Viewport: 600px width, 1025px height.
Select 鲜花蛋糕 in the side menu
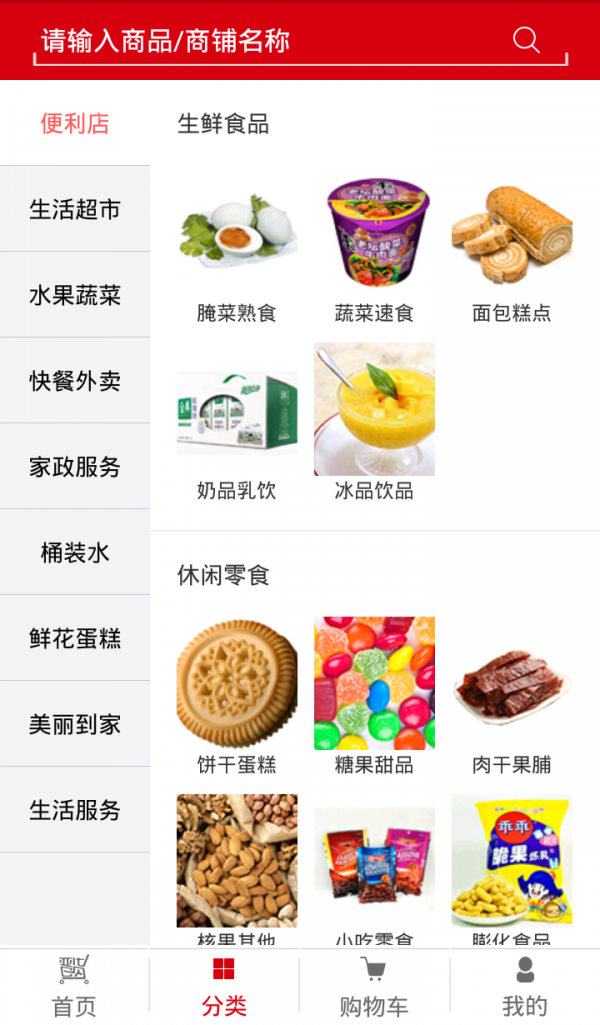pos(75,638)
